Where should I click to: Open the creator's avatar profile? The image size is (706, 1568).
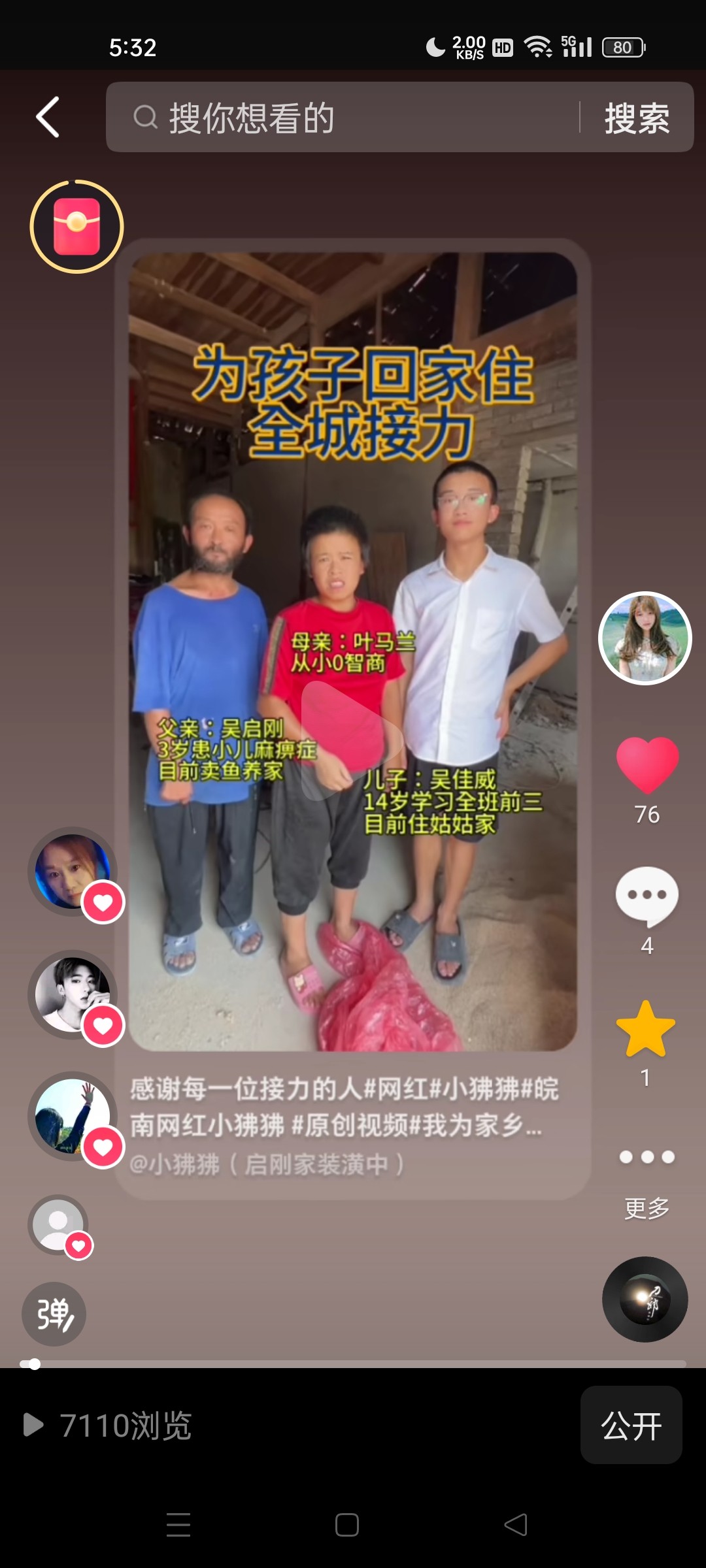pyautogui.click(x=645, y=638)
